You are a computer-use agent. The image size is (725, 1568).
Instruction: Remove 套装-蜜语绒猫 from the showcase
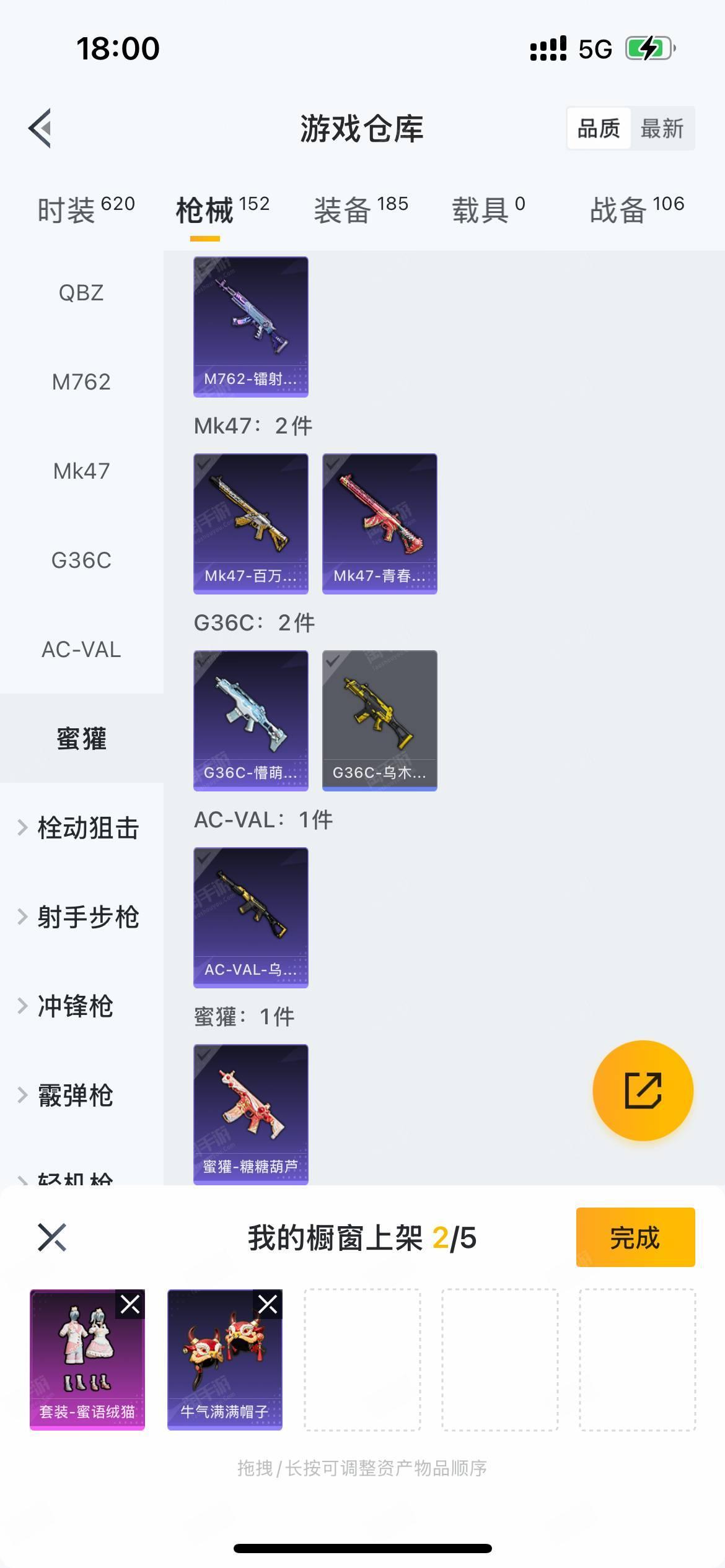130,1305
